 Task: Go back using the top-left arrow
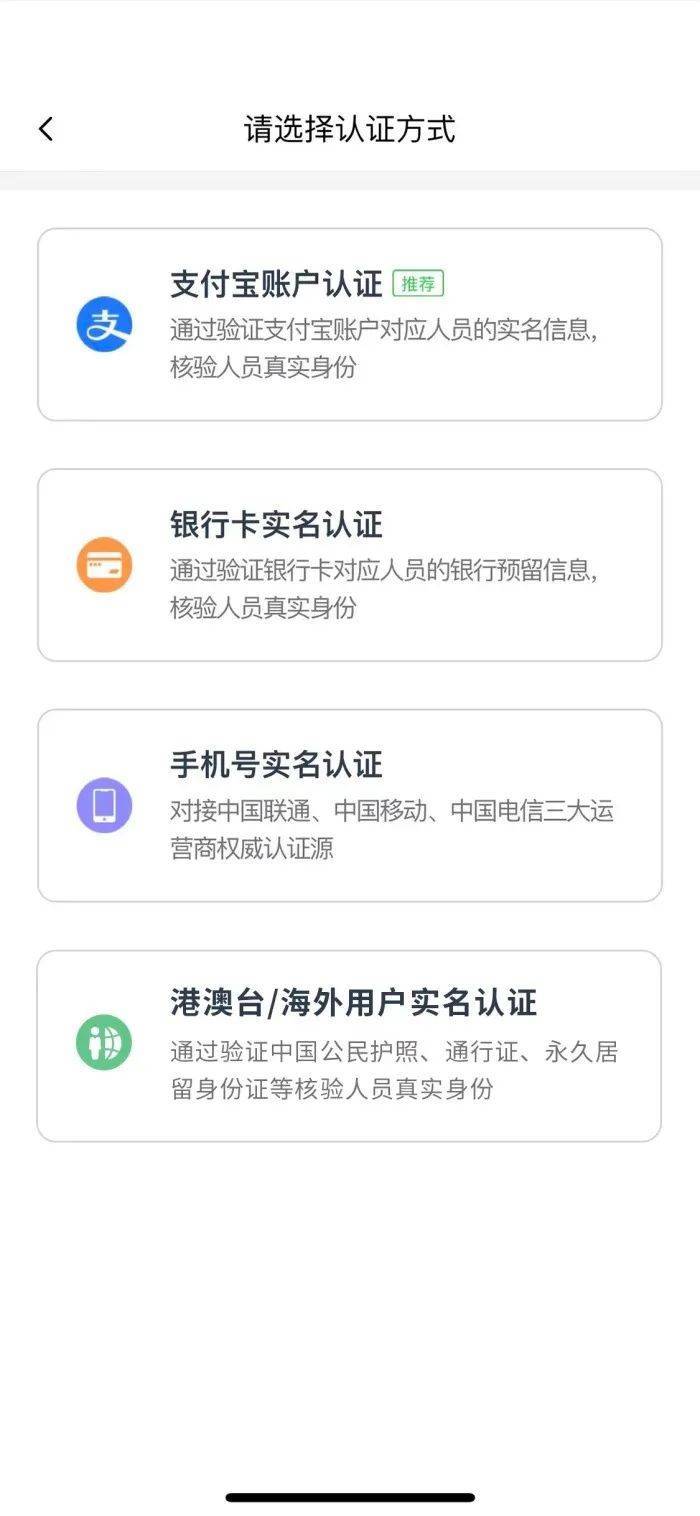pyautogui.click(x=46, y=129)
